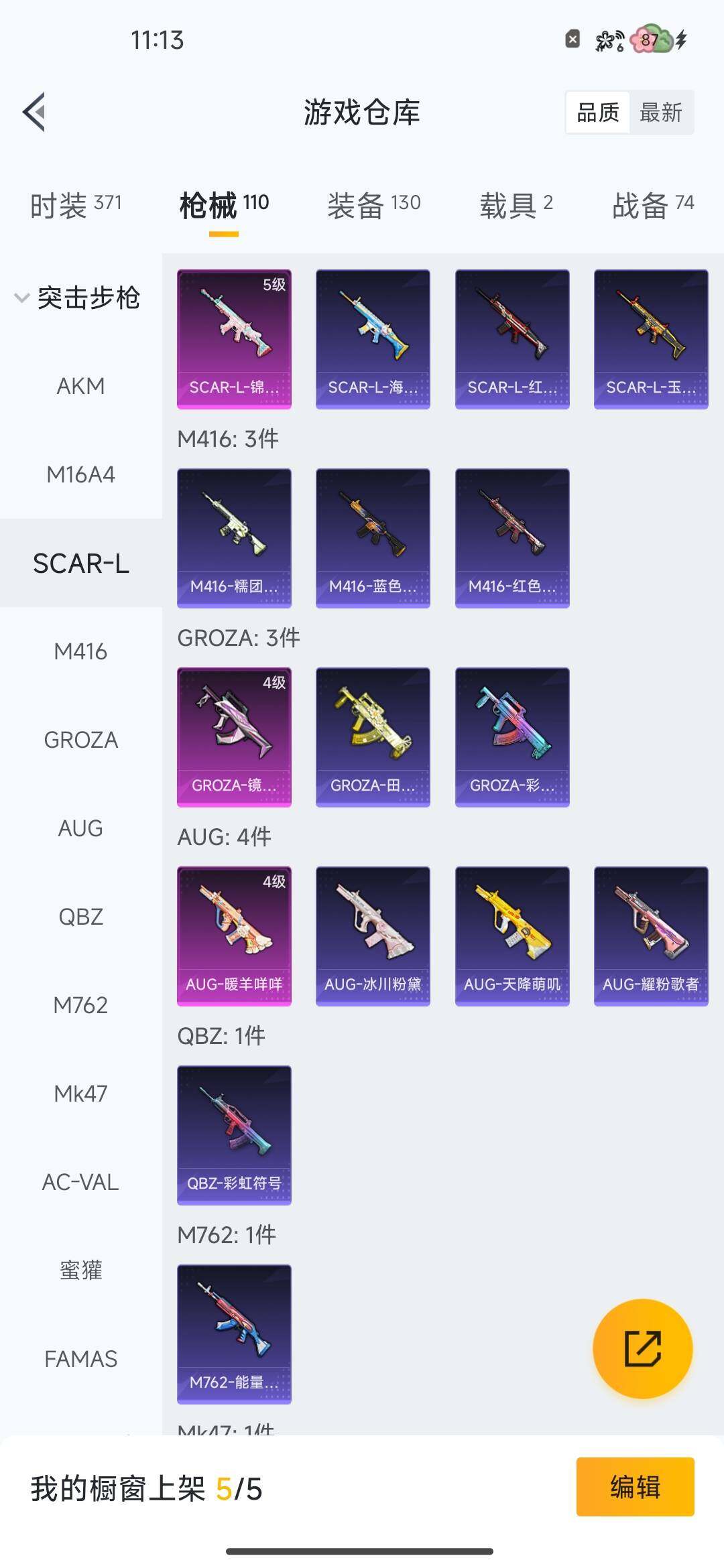Open the GROZA-镜 level 4 skin

[234, 737]
